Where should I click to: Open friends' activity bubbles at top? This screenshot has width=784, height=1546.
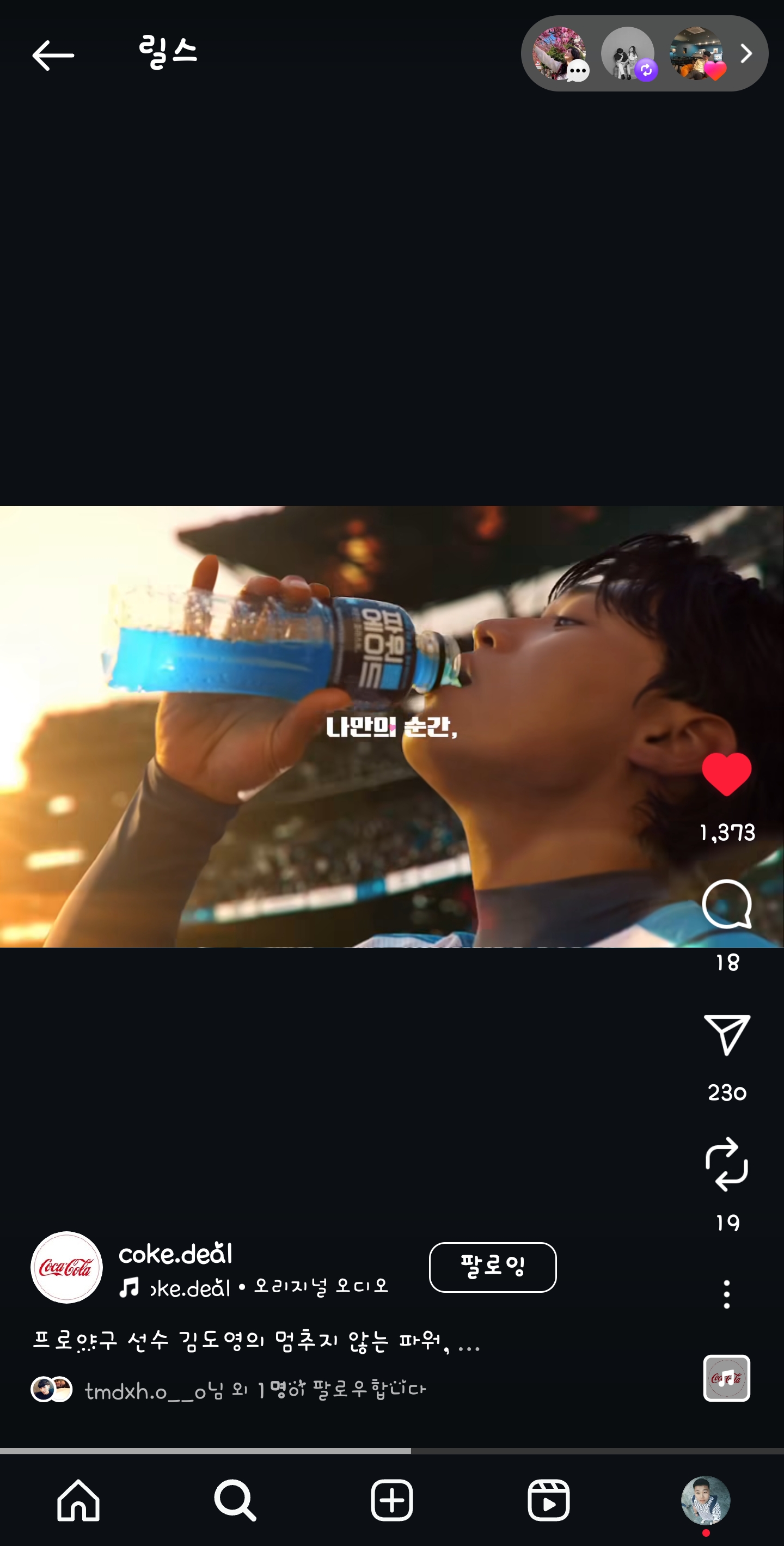click(644, 54)
